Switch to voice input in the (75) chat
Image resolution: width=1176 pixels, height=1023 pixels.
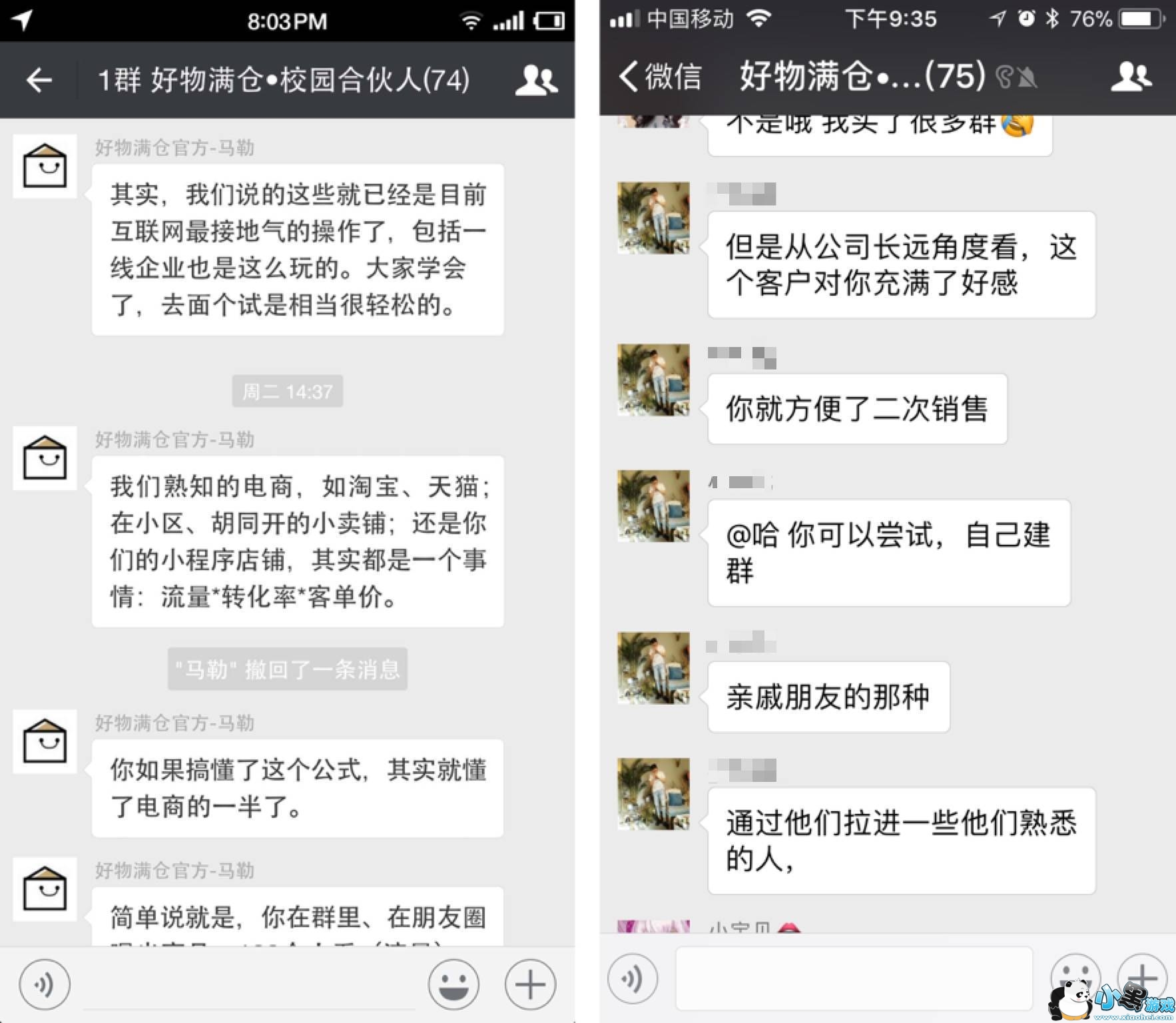point(633,979)
